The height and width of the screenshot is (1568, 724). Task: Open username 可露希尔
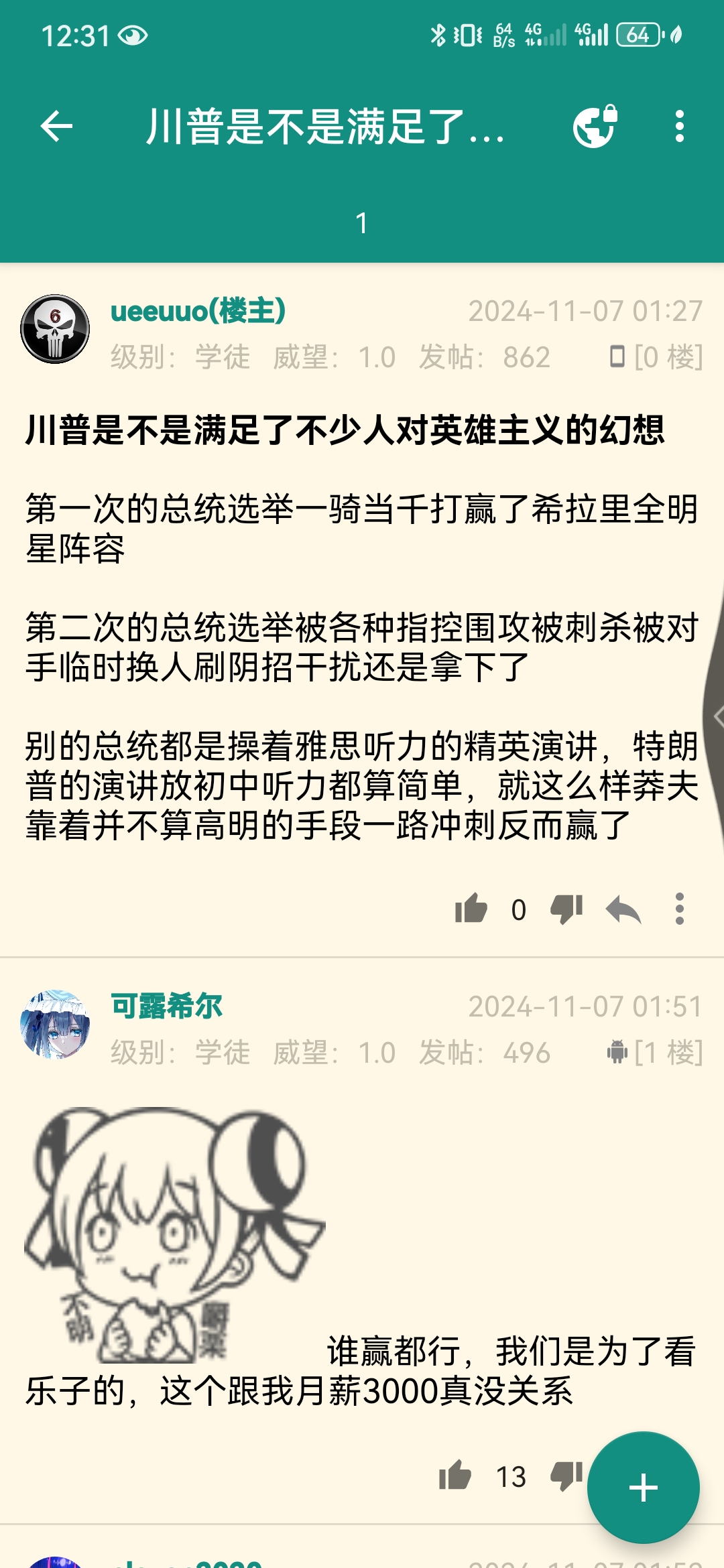pos(166,1006)
